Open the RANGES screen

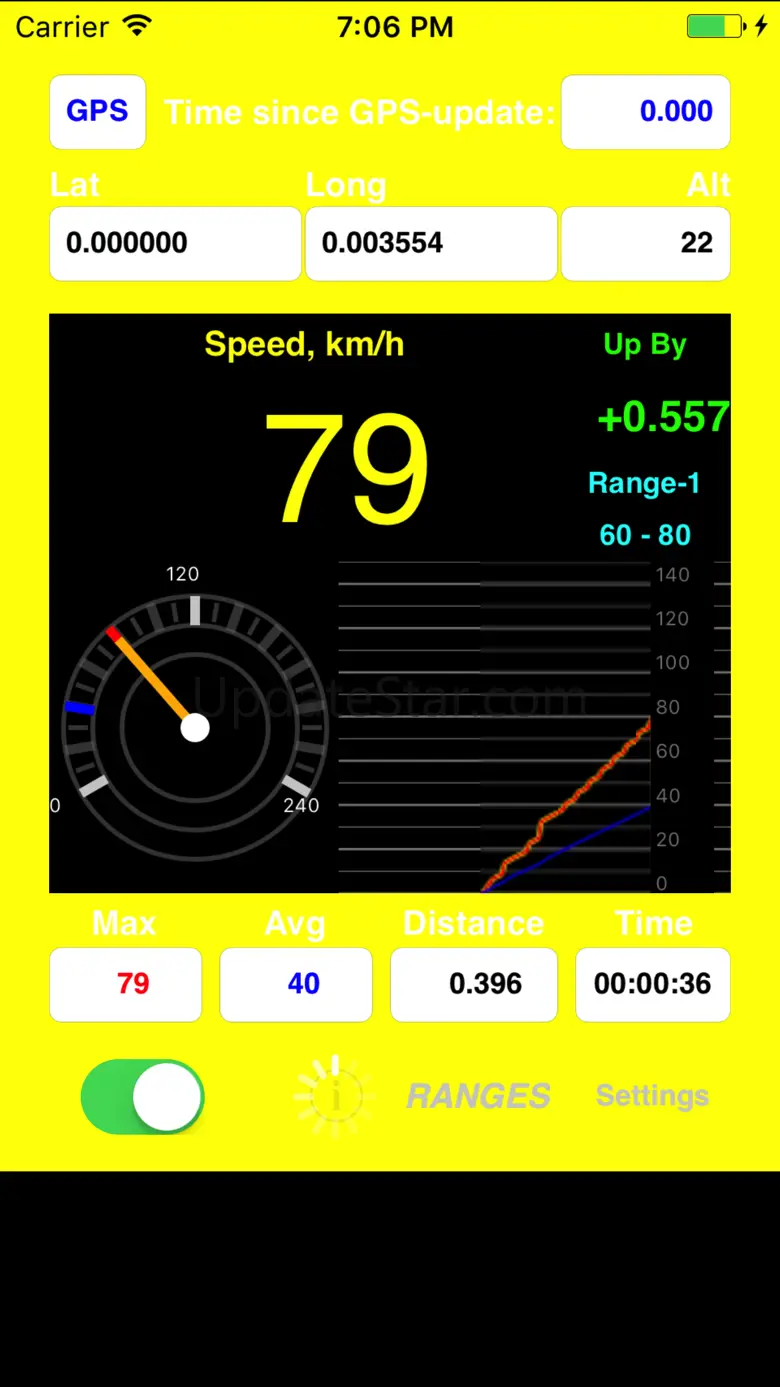coord(478,1096)
